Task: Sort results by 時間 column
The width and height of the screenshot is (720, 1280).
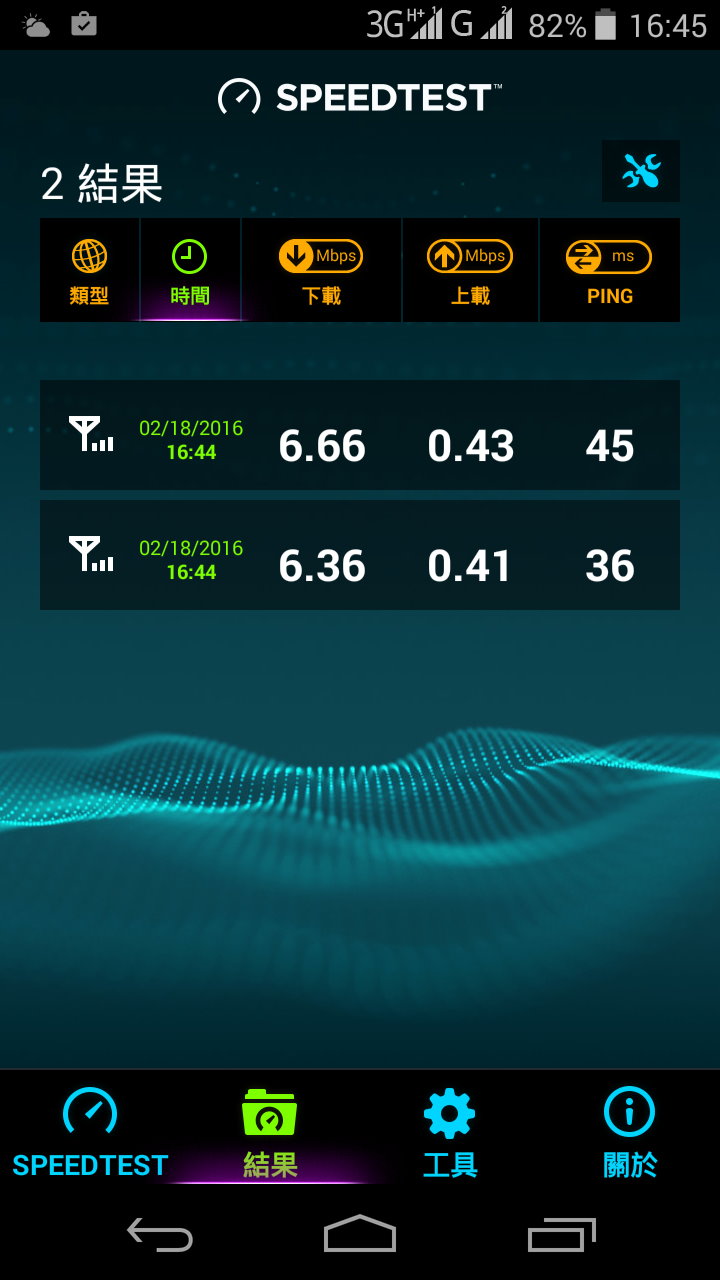Action: click(x=190, y=271)
